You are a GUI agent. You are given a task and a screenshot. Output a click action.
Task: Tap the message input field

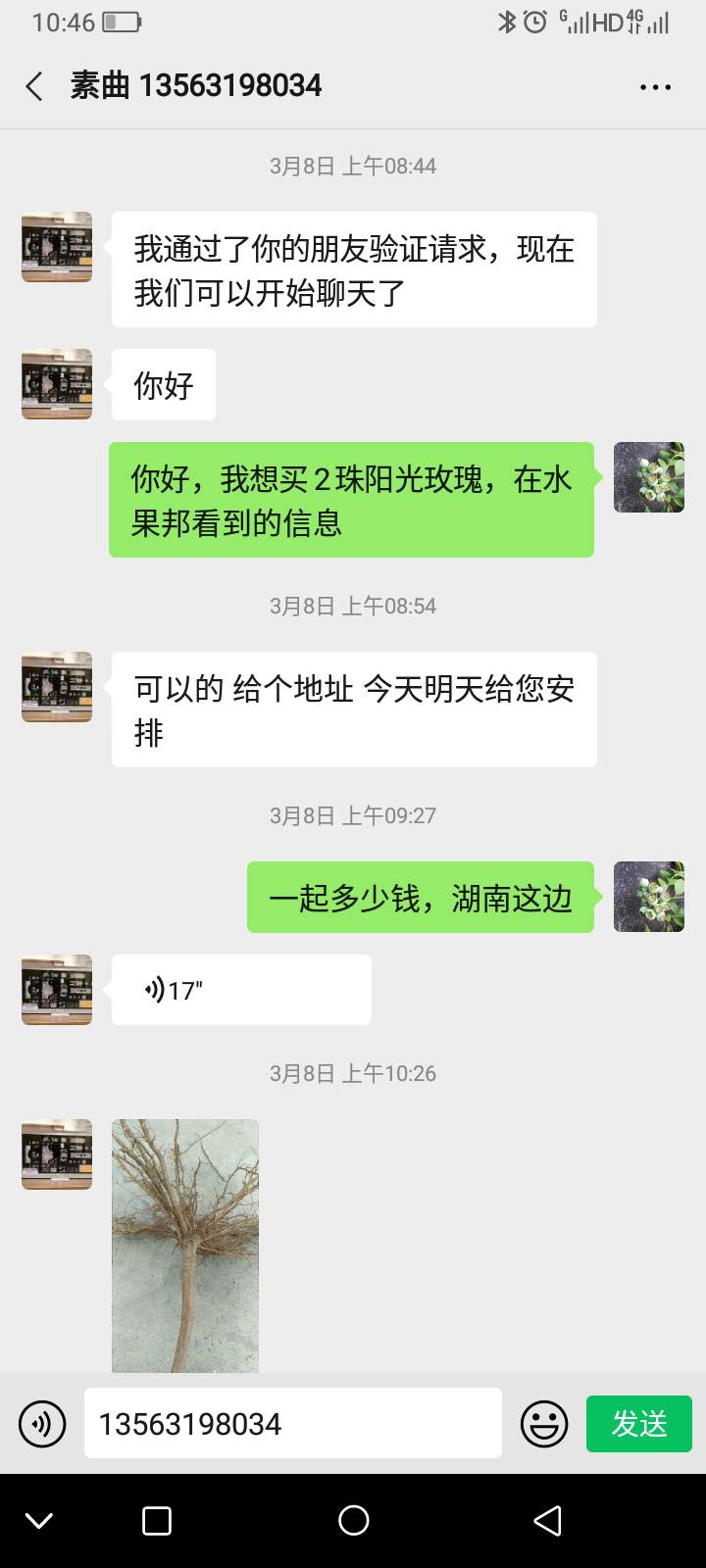click(x=292, y=1423)
